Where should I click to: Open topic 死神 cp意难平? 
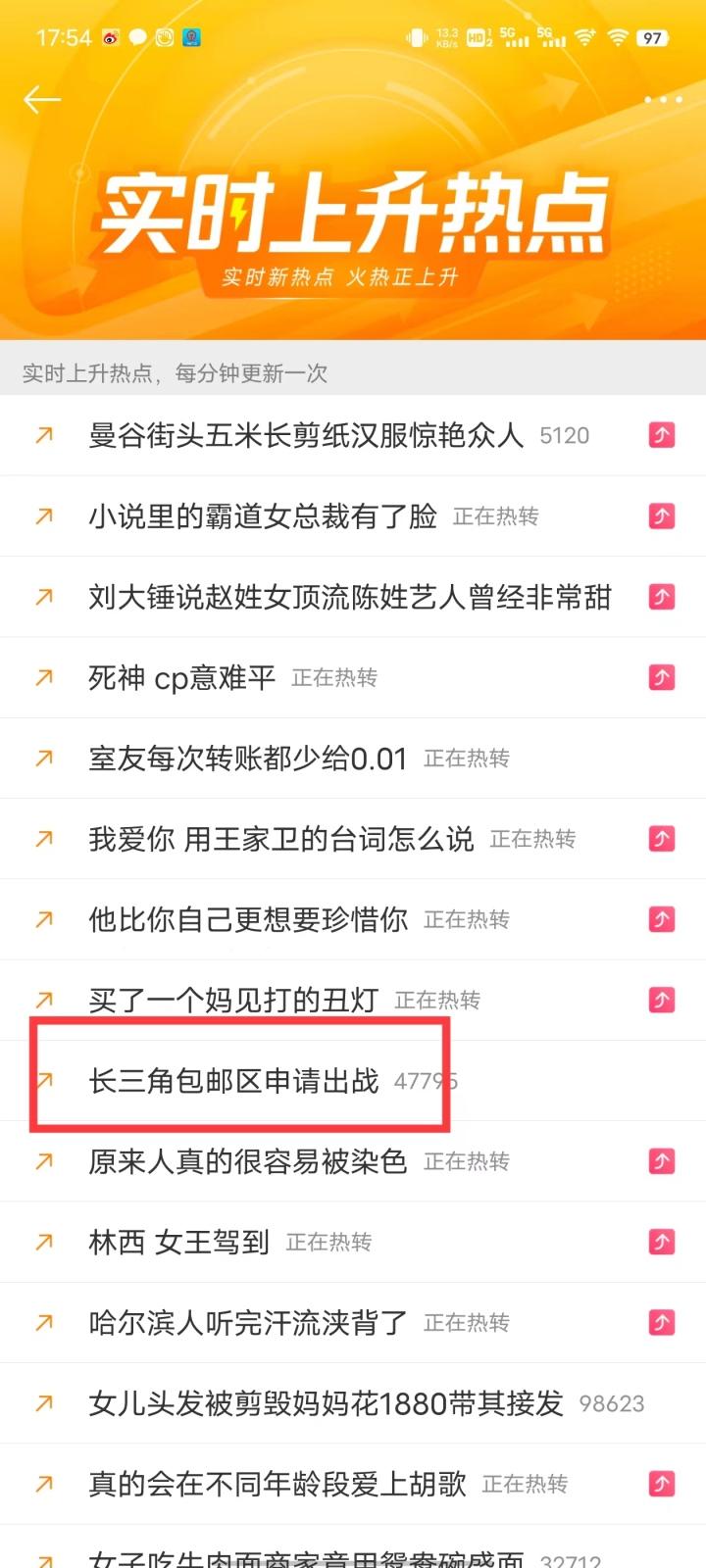point(181,678)
